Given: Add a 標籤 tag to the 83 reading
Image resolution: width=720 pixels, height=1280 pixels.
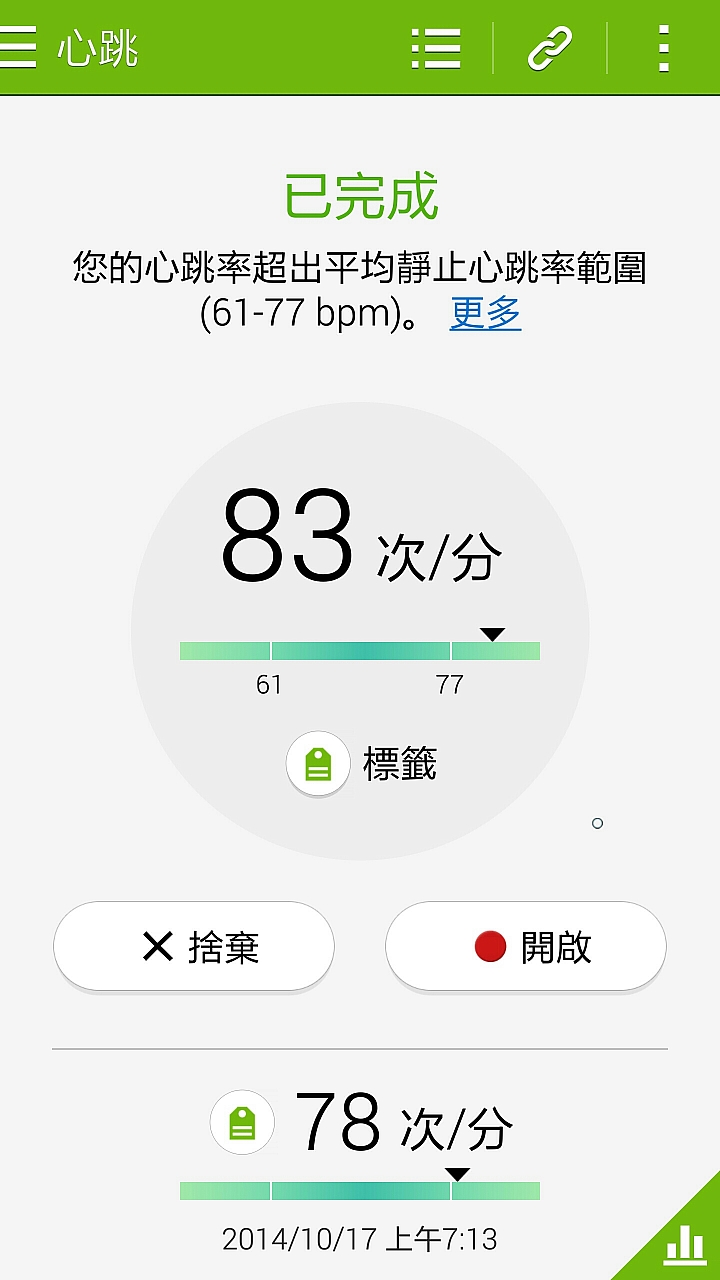Looking at the screenshot, I should click(362, 765).
